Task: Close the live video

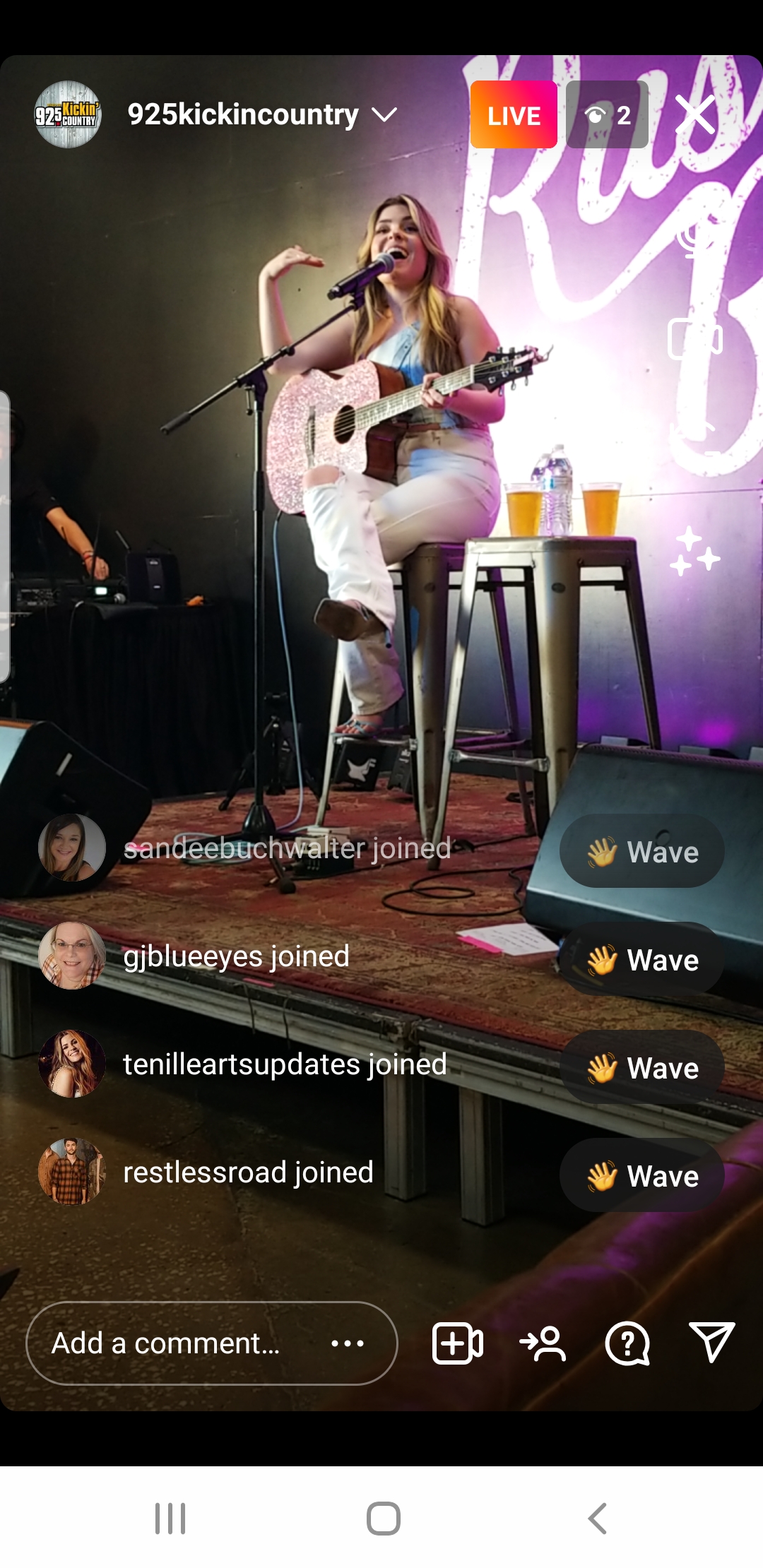Action: 695,114
